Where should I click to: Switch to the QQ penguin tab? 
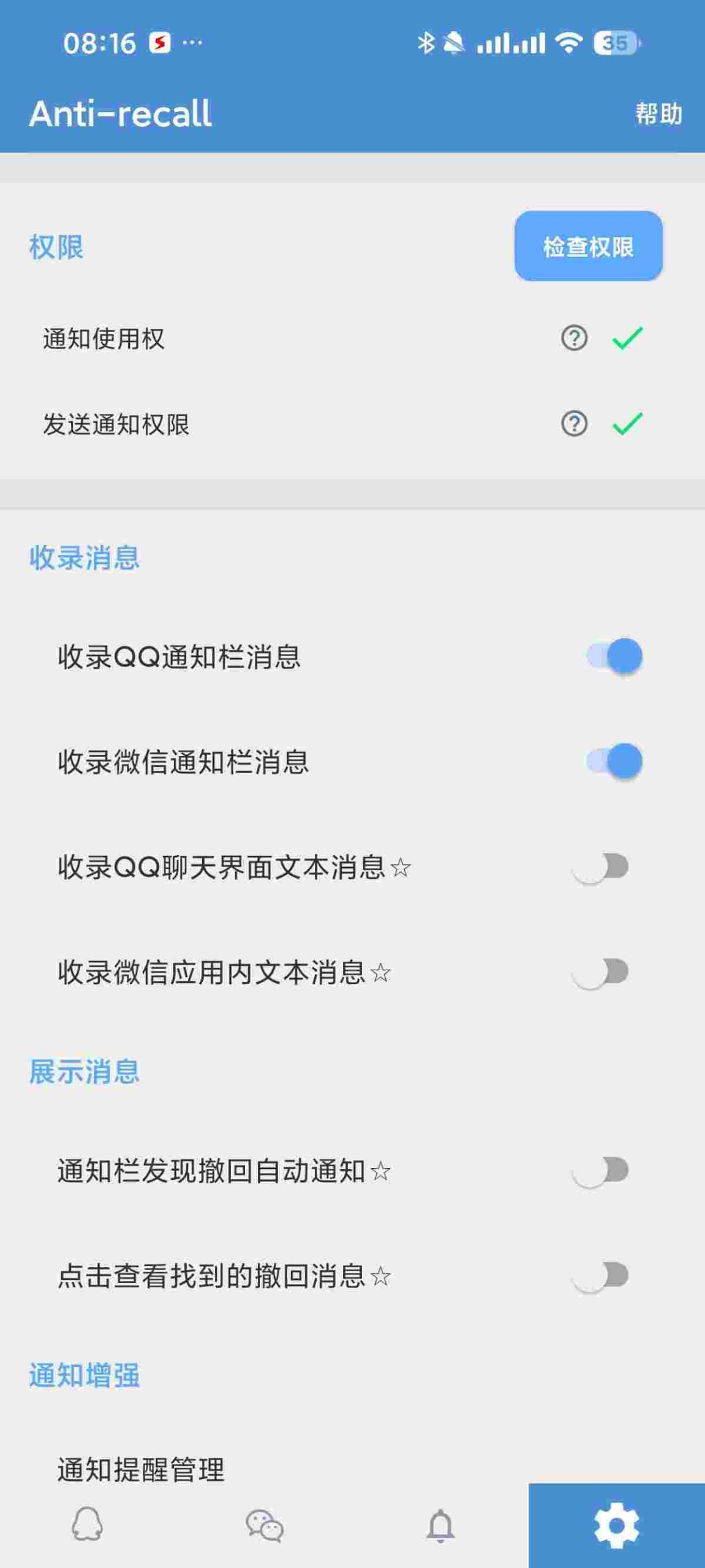[x=88, y=1525]
